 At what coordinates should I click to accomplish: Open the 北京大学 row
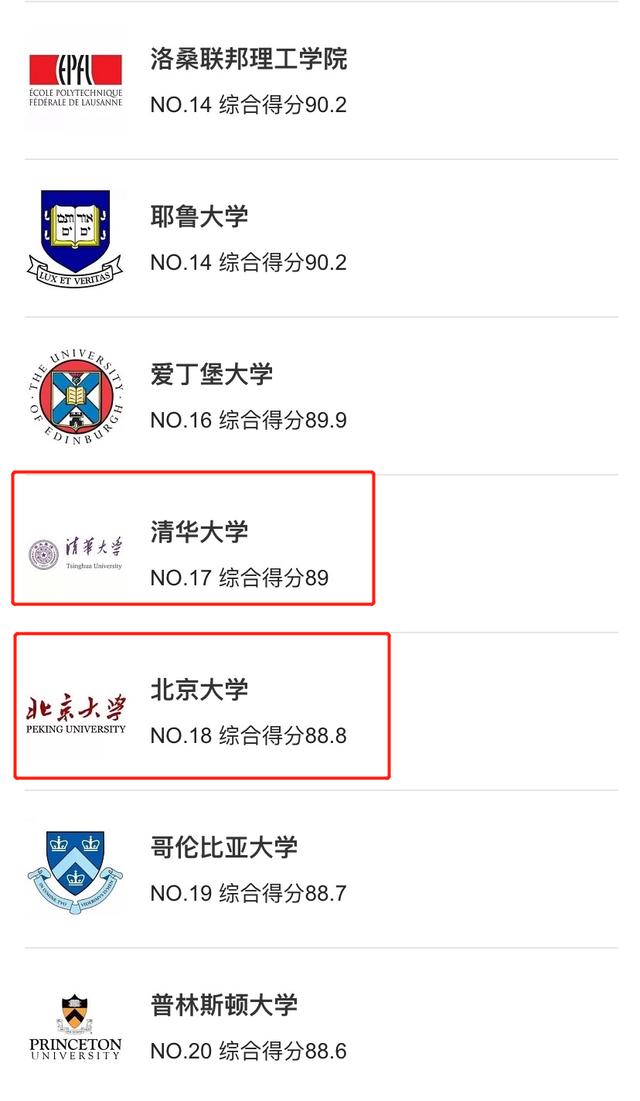[321, 711]
